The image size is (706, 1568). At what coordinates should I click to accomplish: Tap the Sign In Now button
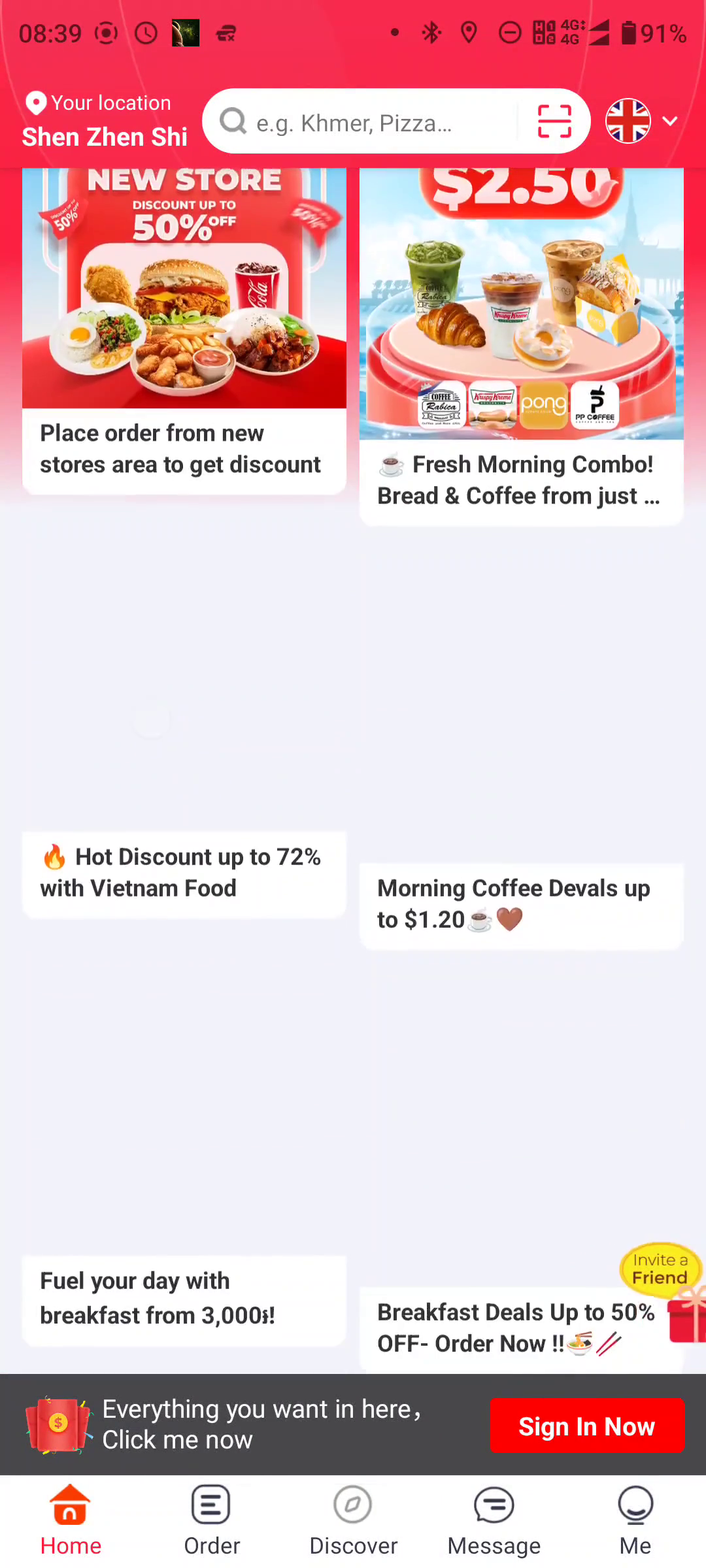point(587,1426)
